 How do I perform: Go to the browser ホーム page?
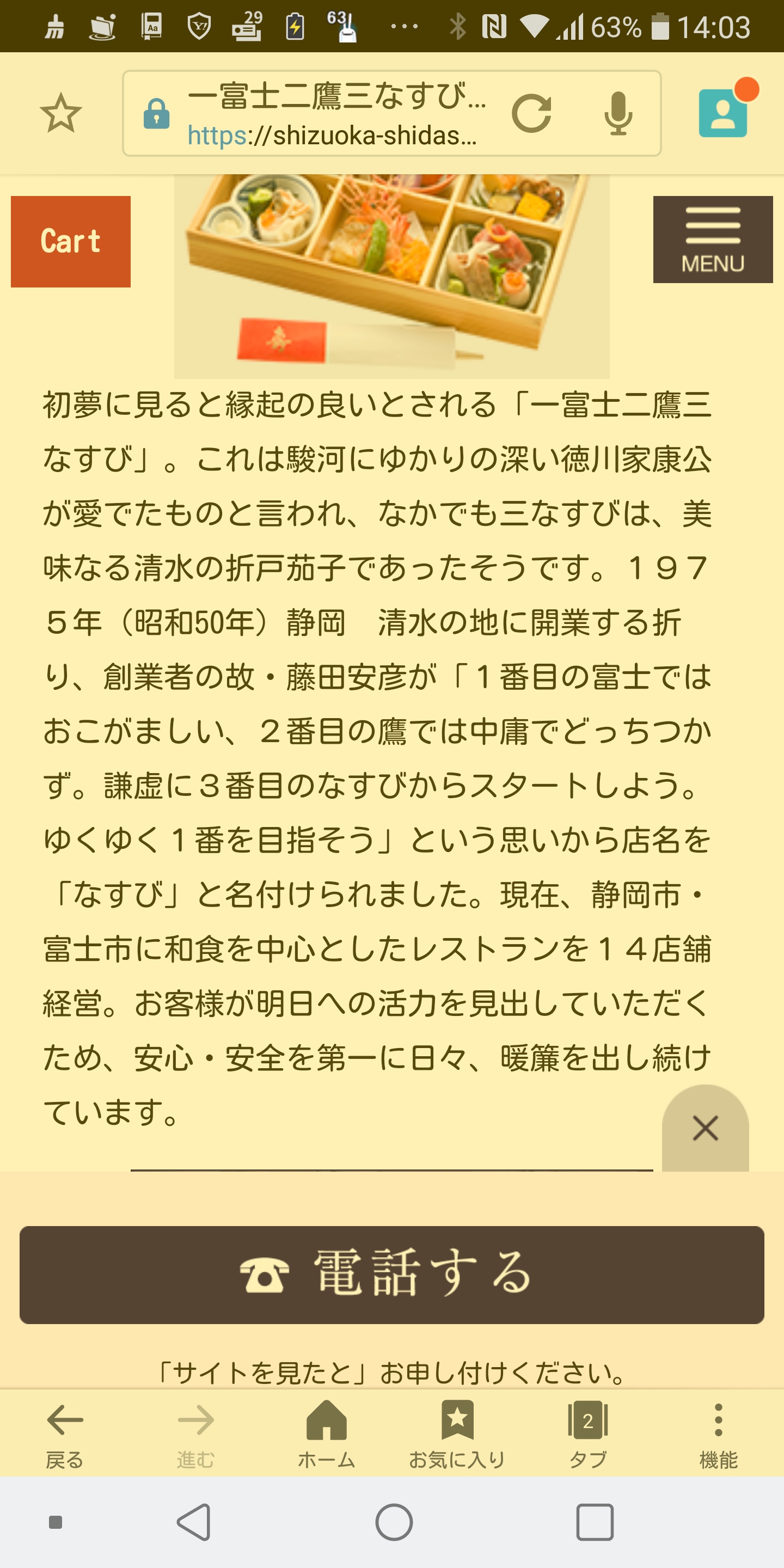click(326, 1433)
